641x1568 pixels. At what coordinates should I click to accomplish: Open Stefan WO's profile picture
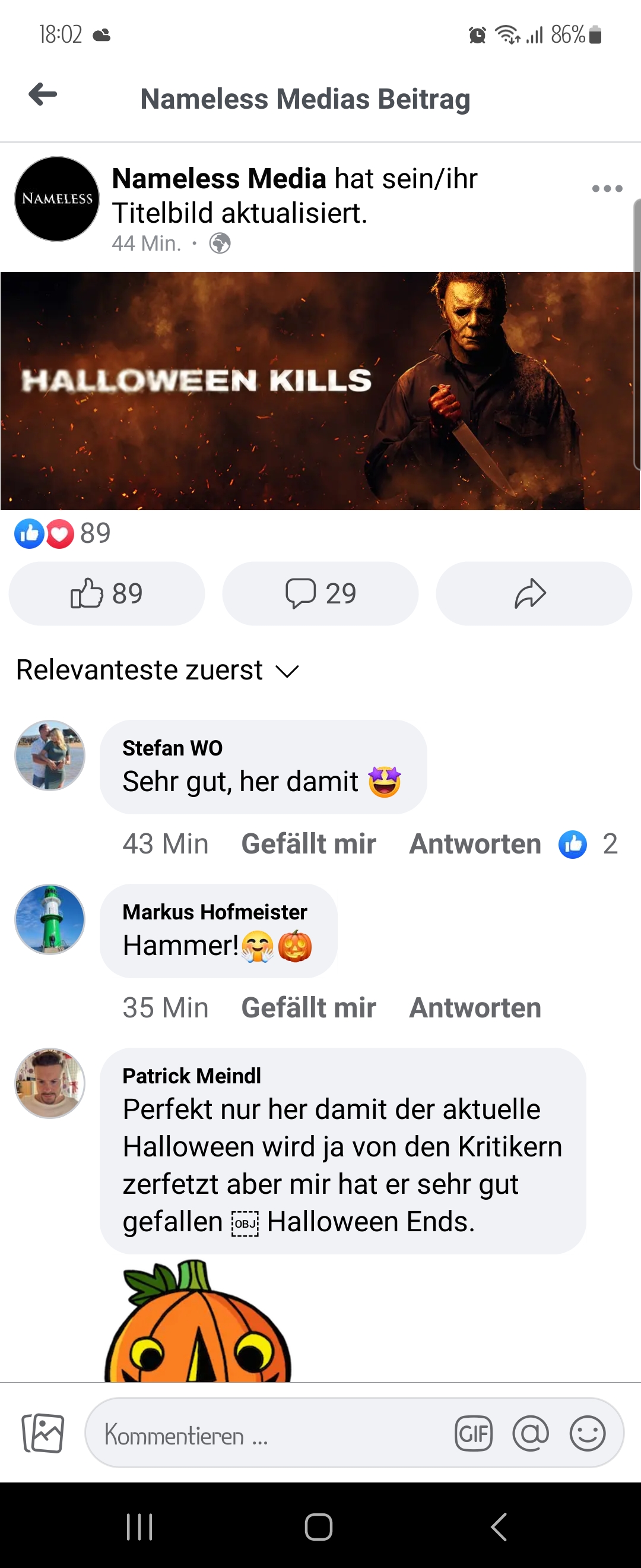(x=50, y=755)
